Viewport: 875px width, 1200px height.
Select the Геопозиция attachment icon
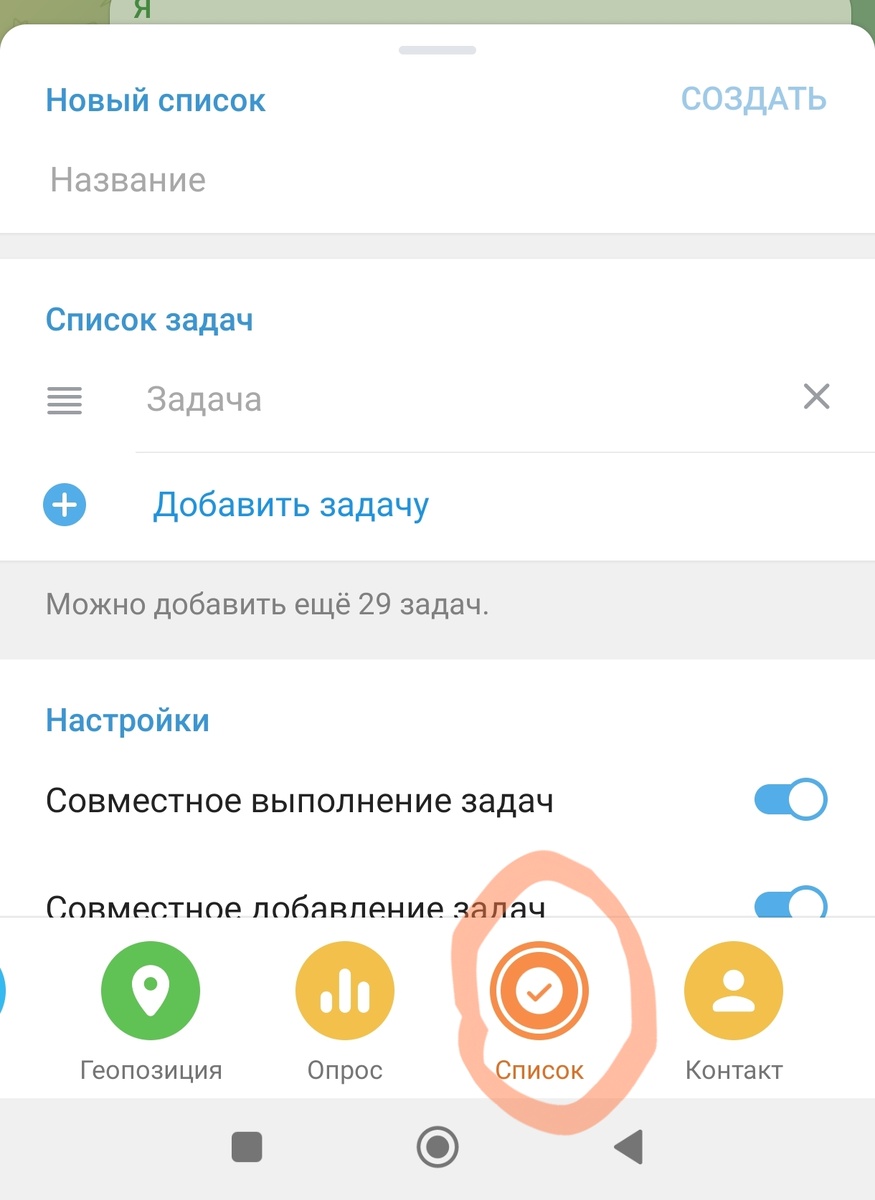(x=150, y=989)
